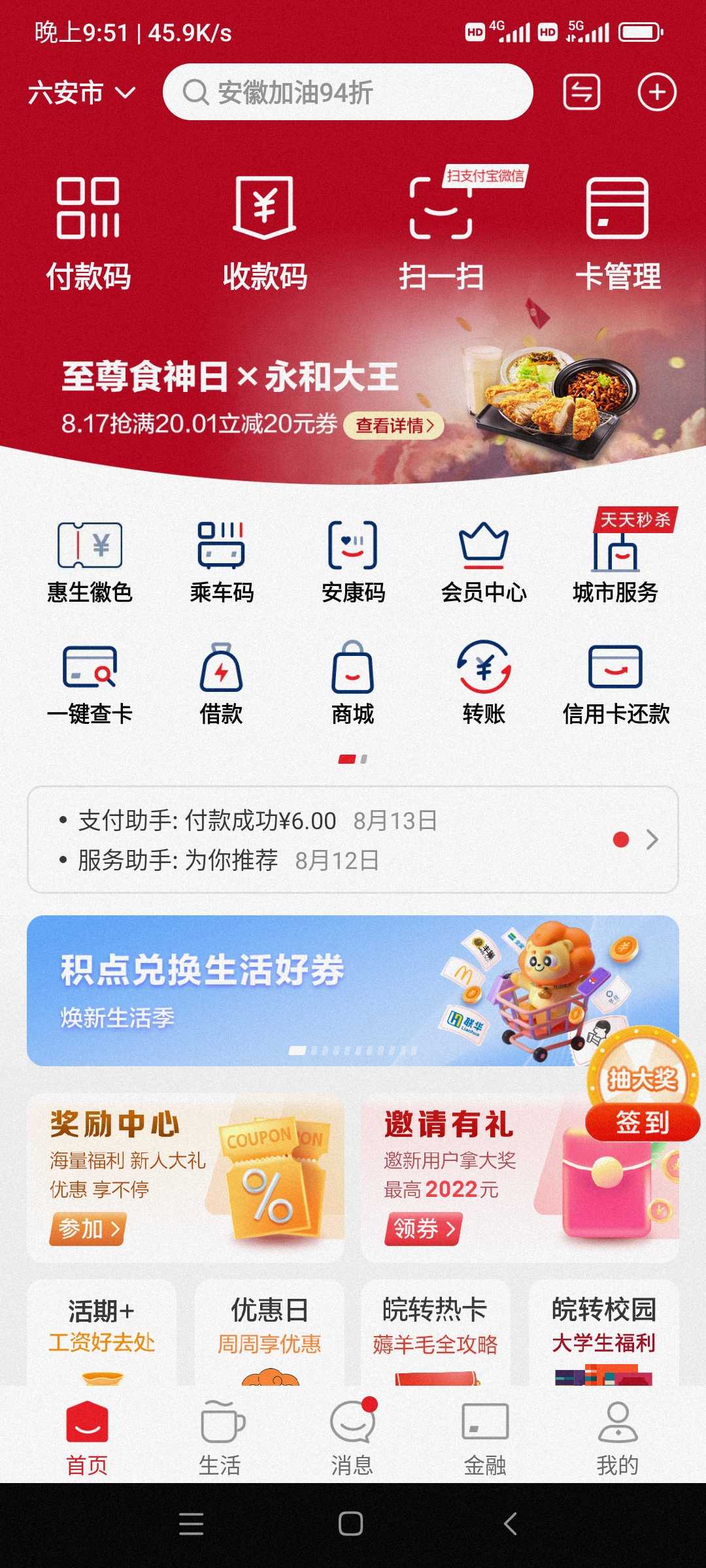The height and width of the screenshot is (1568, 706).
Task: Tap 签到 to check in
Action: [x=643, y=1122]
